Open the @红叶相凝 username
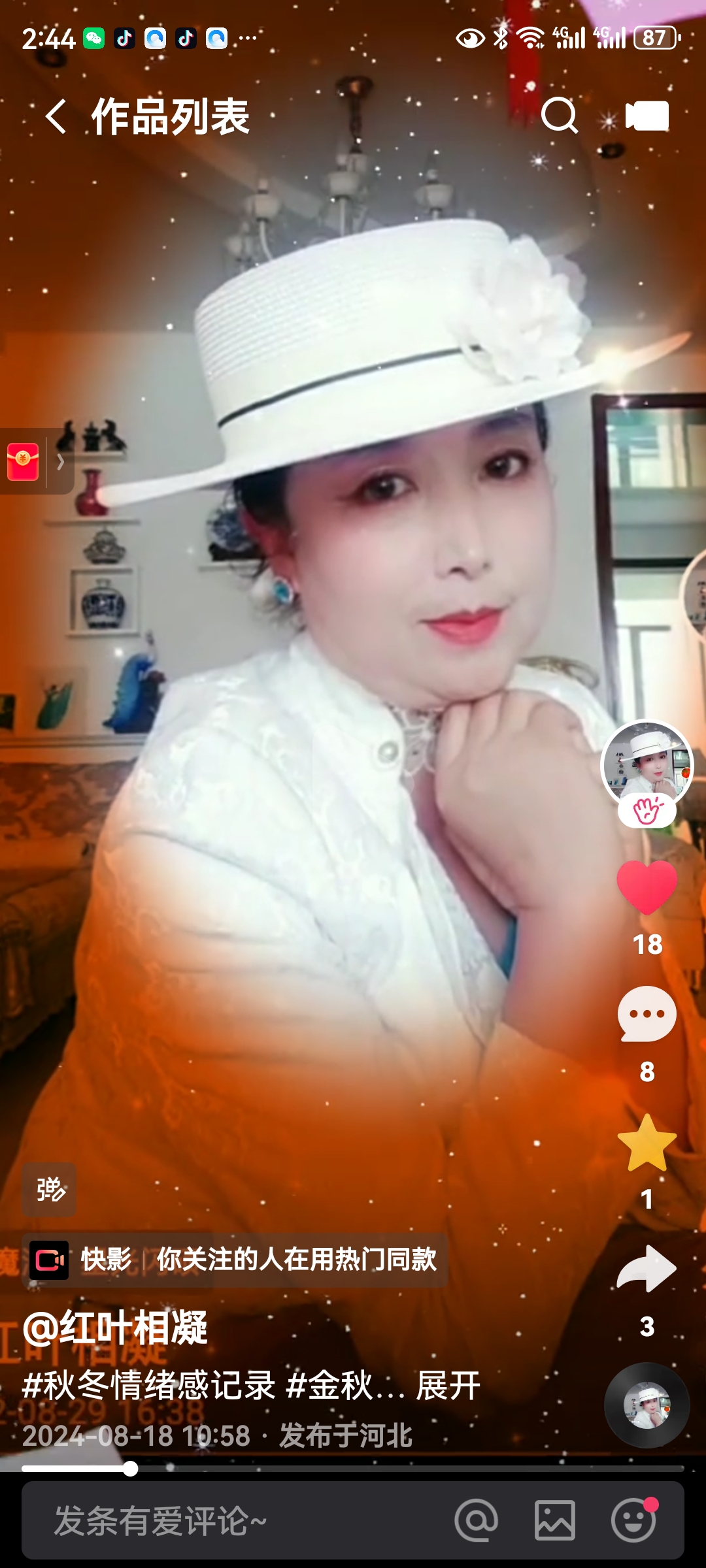The image size is (706, 1568). coord(116,1328)
